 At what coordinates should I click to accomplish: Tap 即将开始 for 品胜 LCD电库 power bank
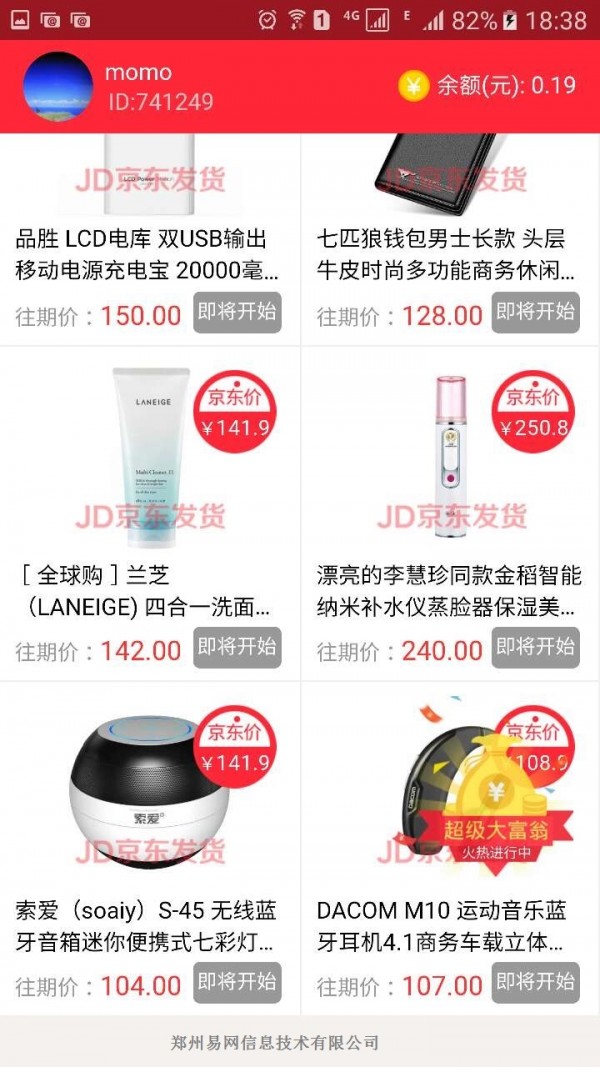pos(237,312)
